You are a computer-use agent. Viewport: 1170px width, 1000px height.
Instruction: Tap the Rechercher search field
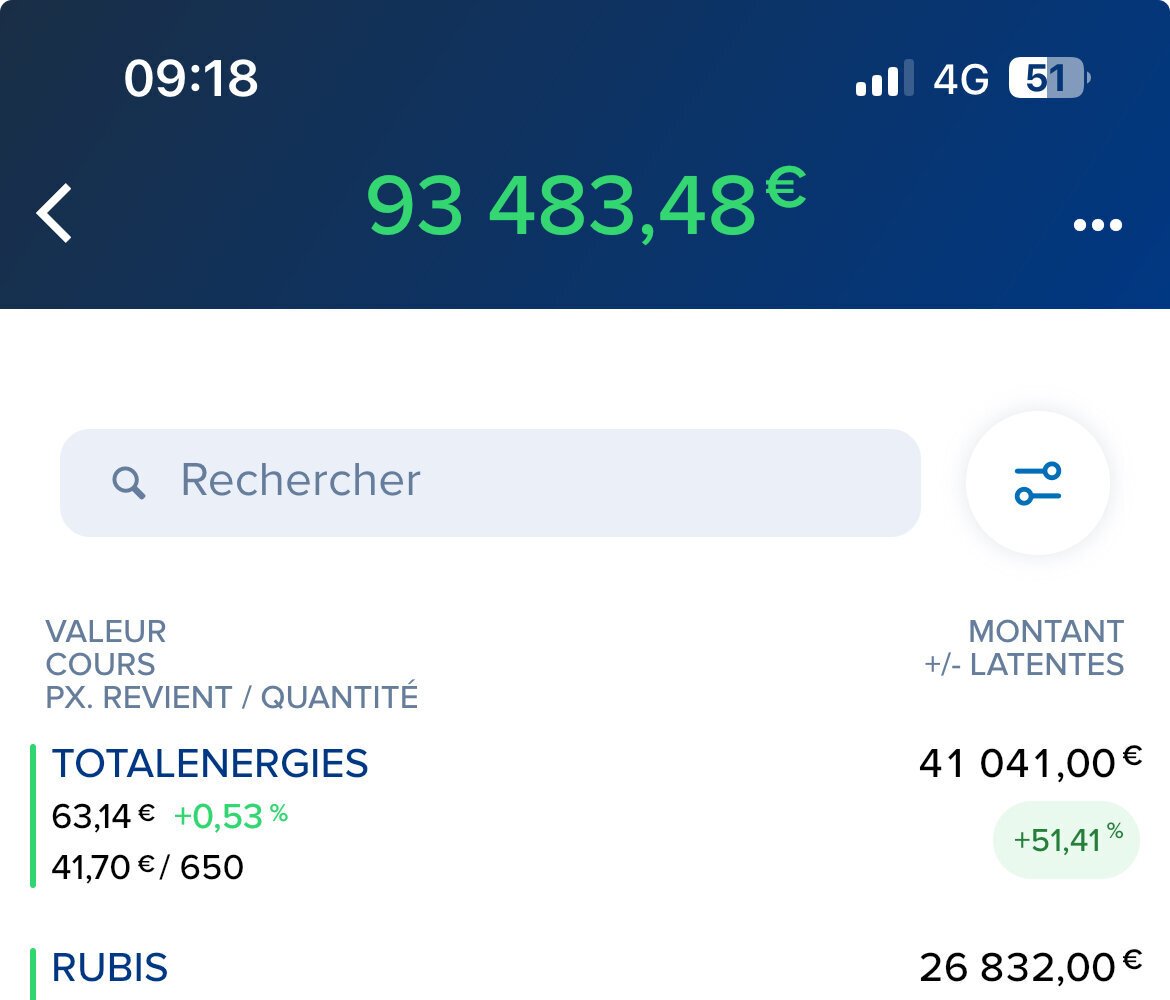click(x=490, y=482)
